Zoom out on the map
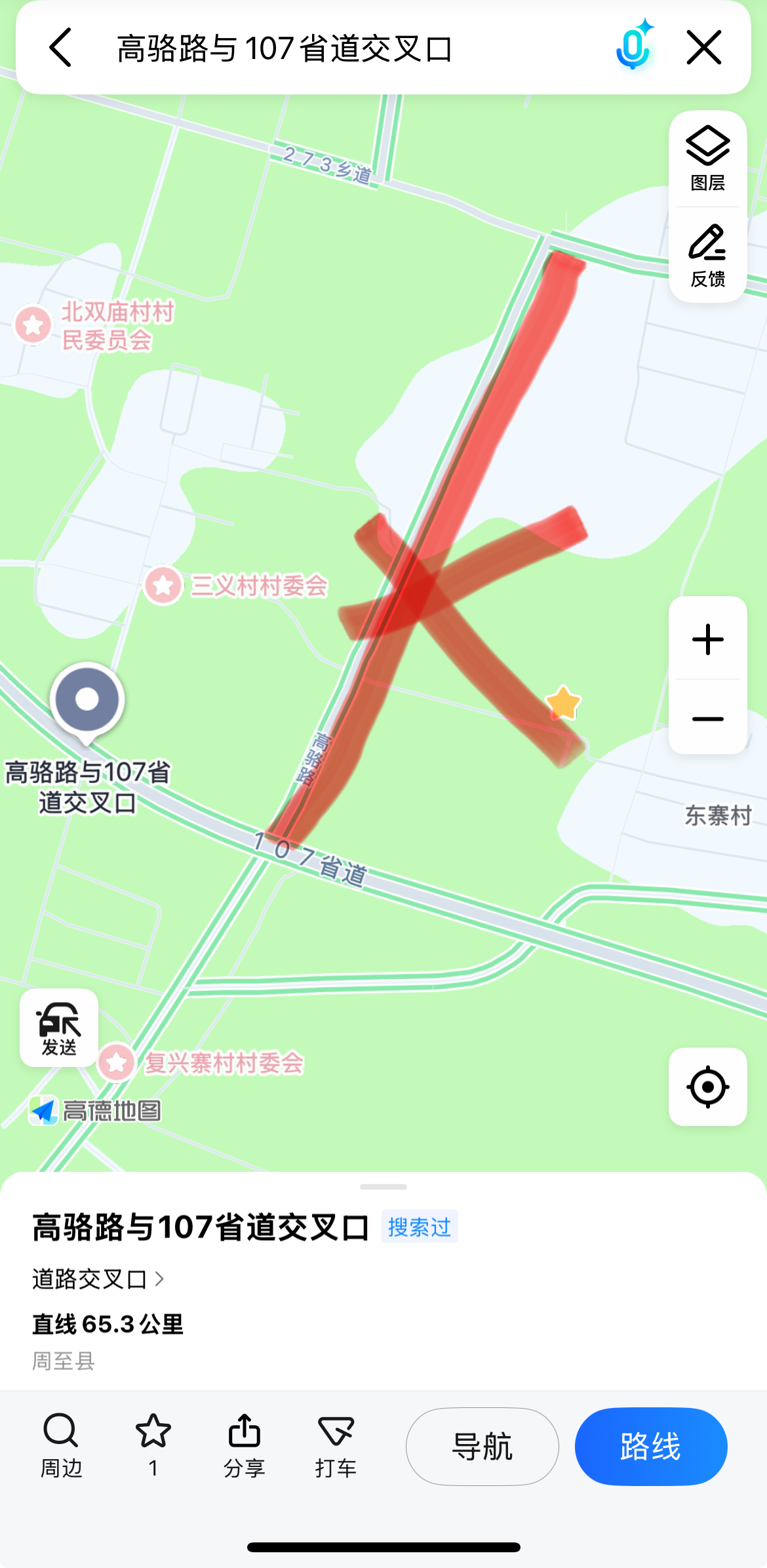767x1568 pixels. coord(708,719)
